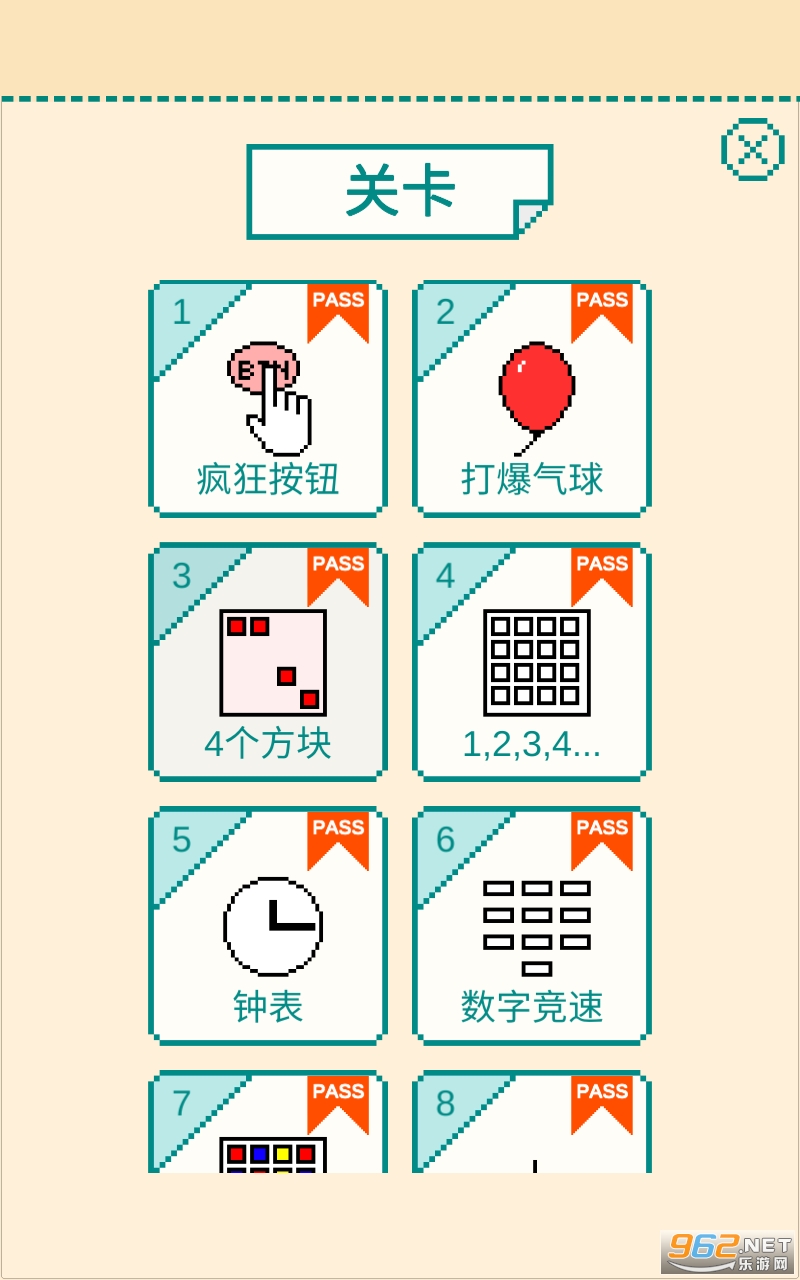Start level 3 4个方块
The width and height of the screenshot is (800, 1280).
[x=268, y=662]
